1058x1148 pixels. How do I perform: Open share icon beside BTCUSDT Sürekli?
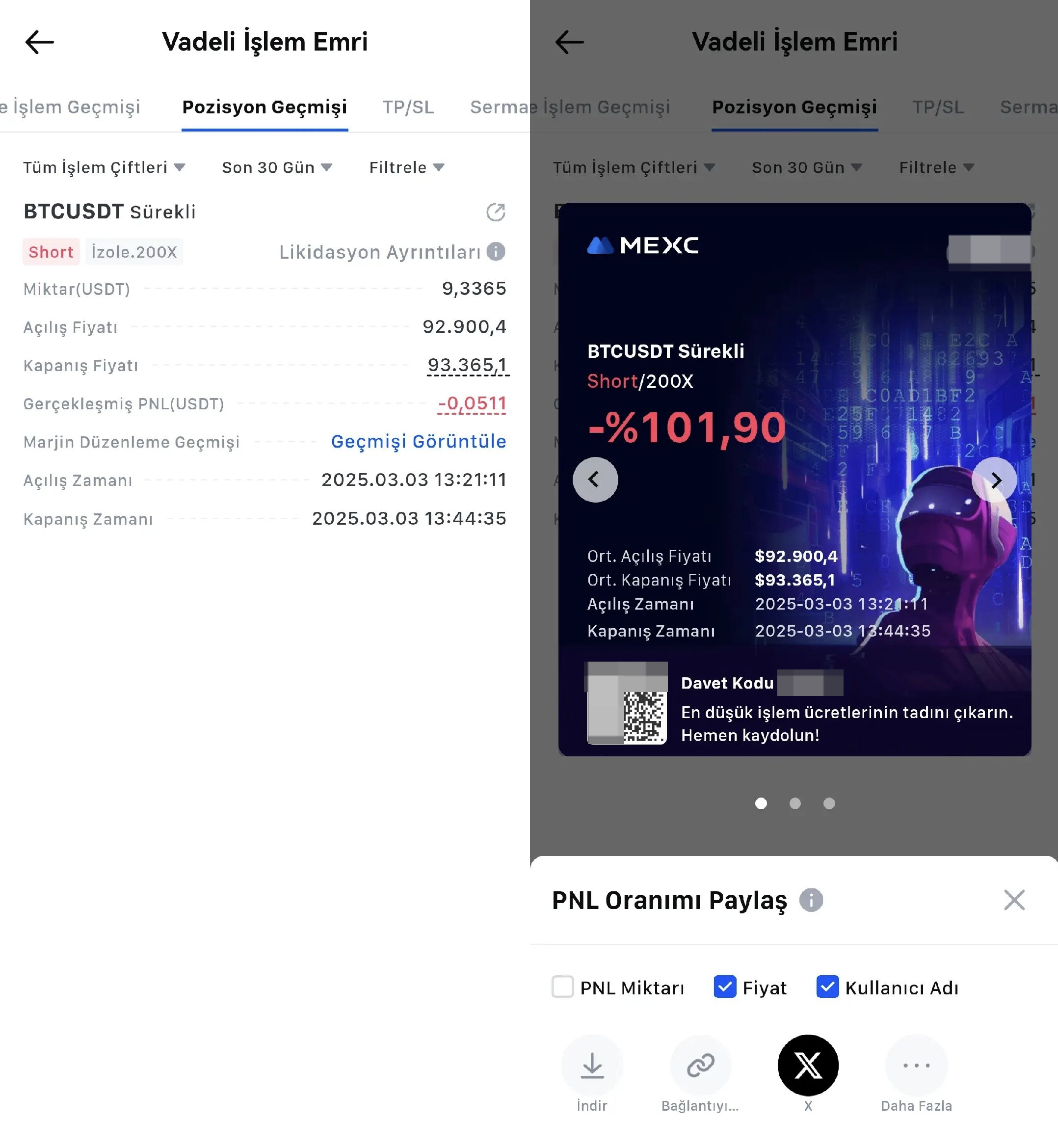click(495, 212)
